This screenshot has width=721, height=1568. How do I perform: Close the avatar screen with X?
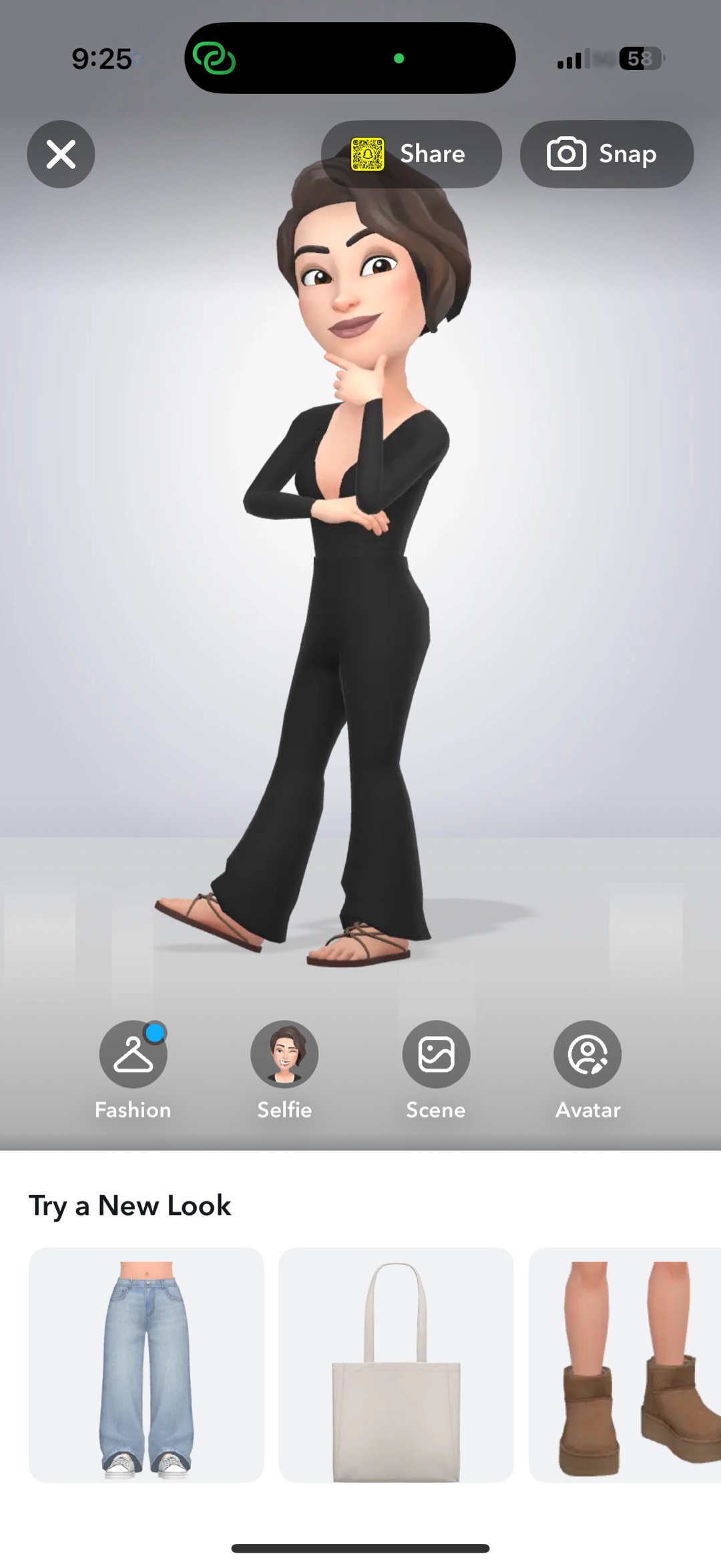coord(61,154)
